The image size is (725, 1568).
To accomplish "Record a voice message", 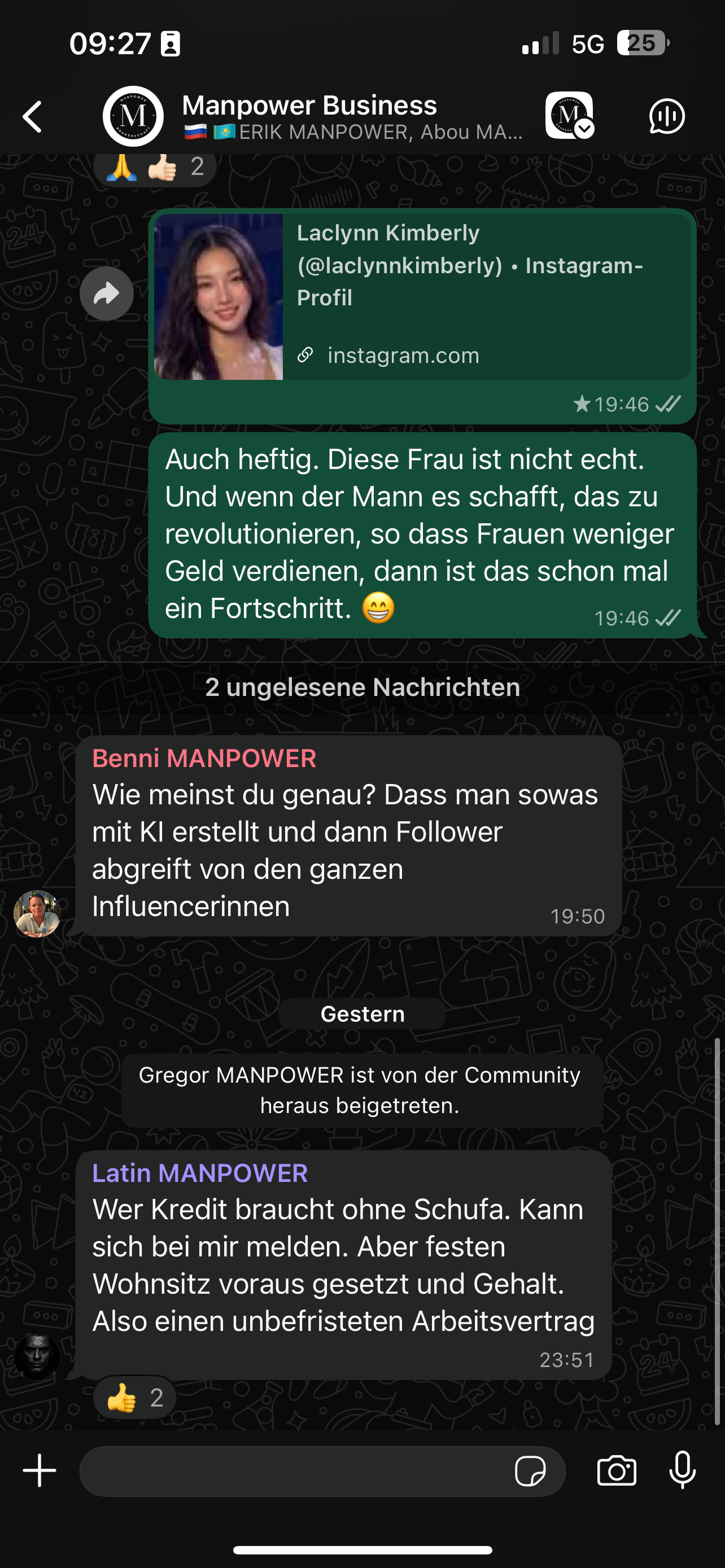I will click(x=683, y=1470).
